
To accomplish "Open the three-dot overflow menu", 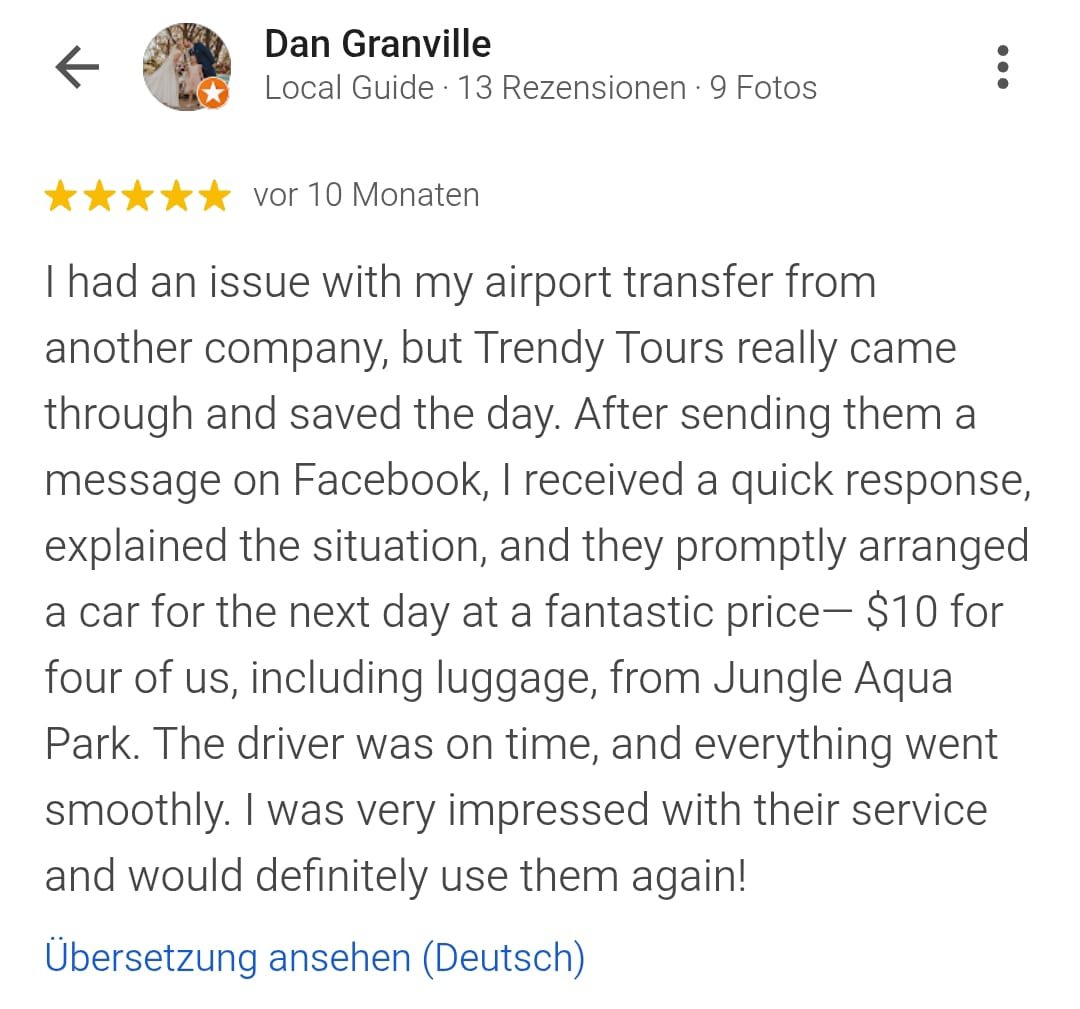I will (x=1003, y=67).
